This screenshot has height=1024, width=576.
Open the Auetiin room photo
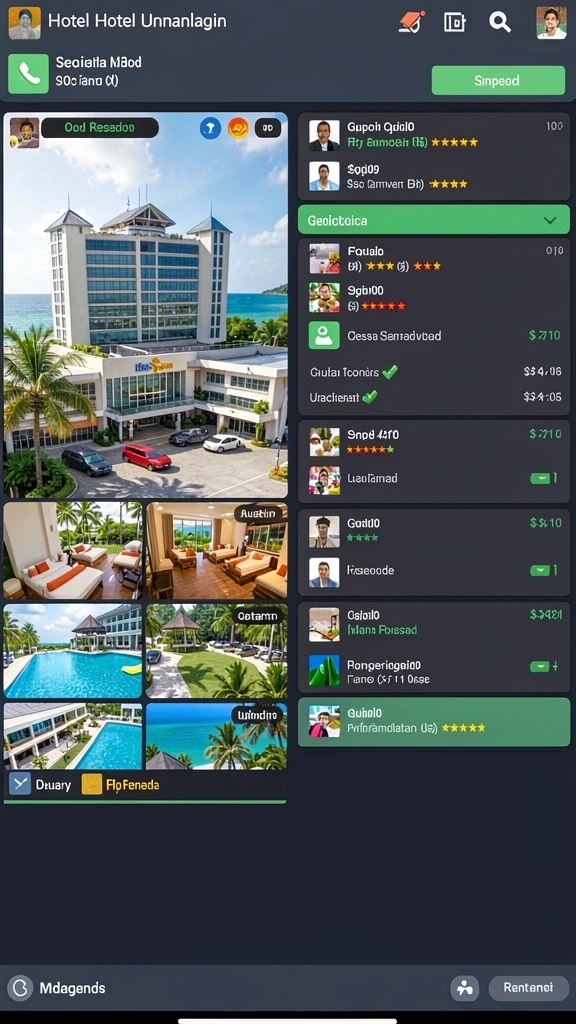click(x=216, y=551)
